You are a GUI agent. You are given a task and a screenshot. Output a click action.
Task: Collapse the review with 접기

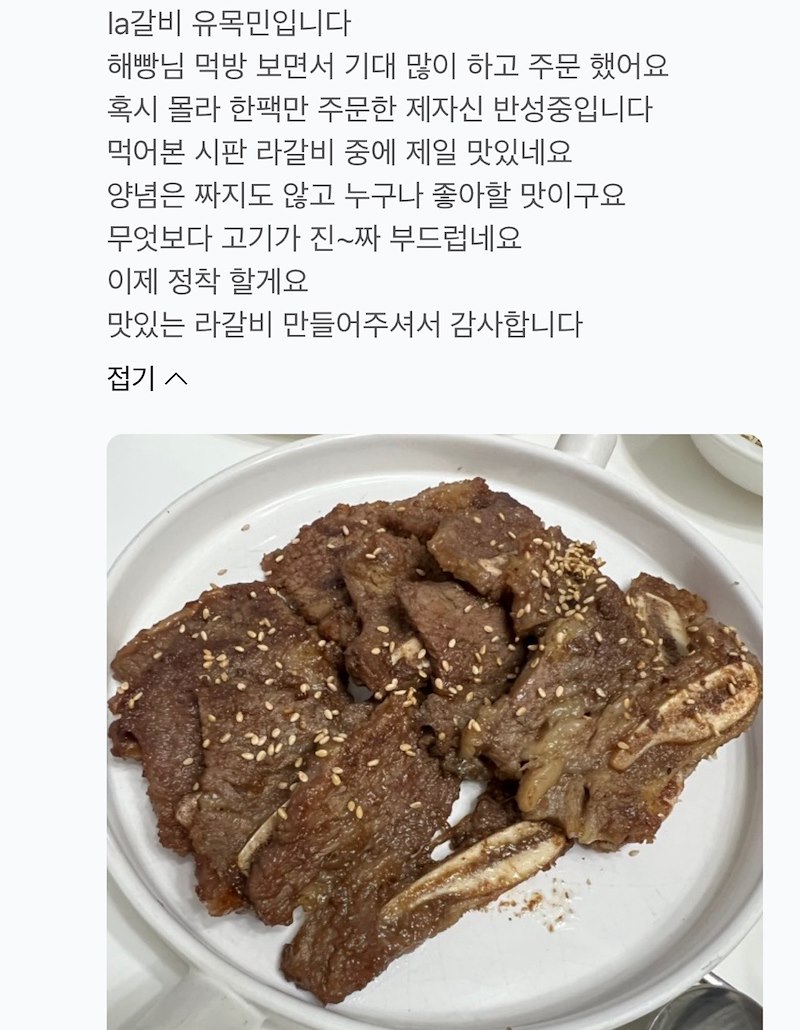[x=146, y=379]
